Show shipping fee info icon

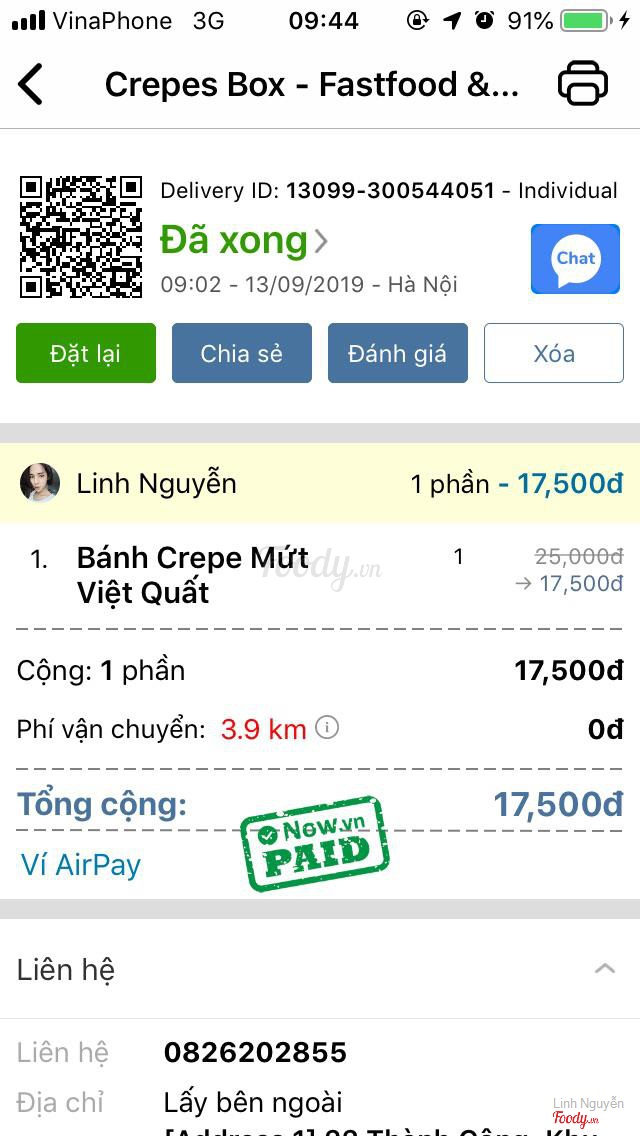tap(327, 728)
